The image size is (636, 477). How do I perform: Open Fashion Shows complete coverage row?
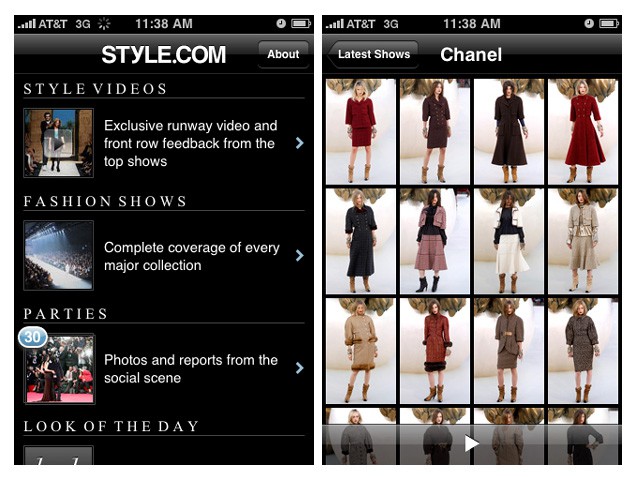tap(191, 256)
